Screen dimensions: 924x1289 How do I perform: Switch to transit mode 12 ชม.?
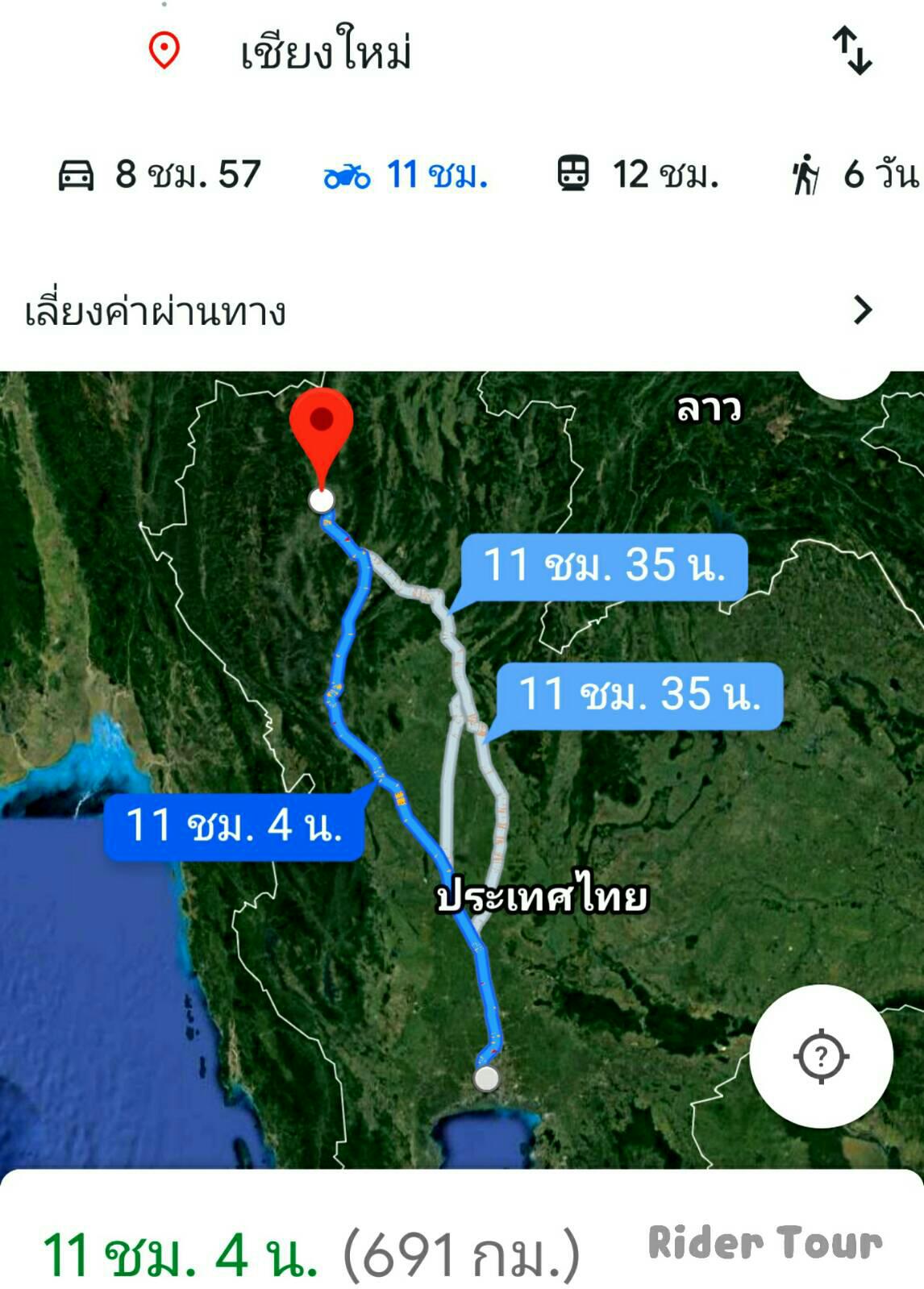(x=637, y=174)
